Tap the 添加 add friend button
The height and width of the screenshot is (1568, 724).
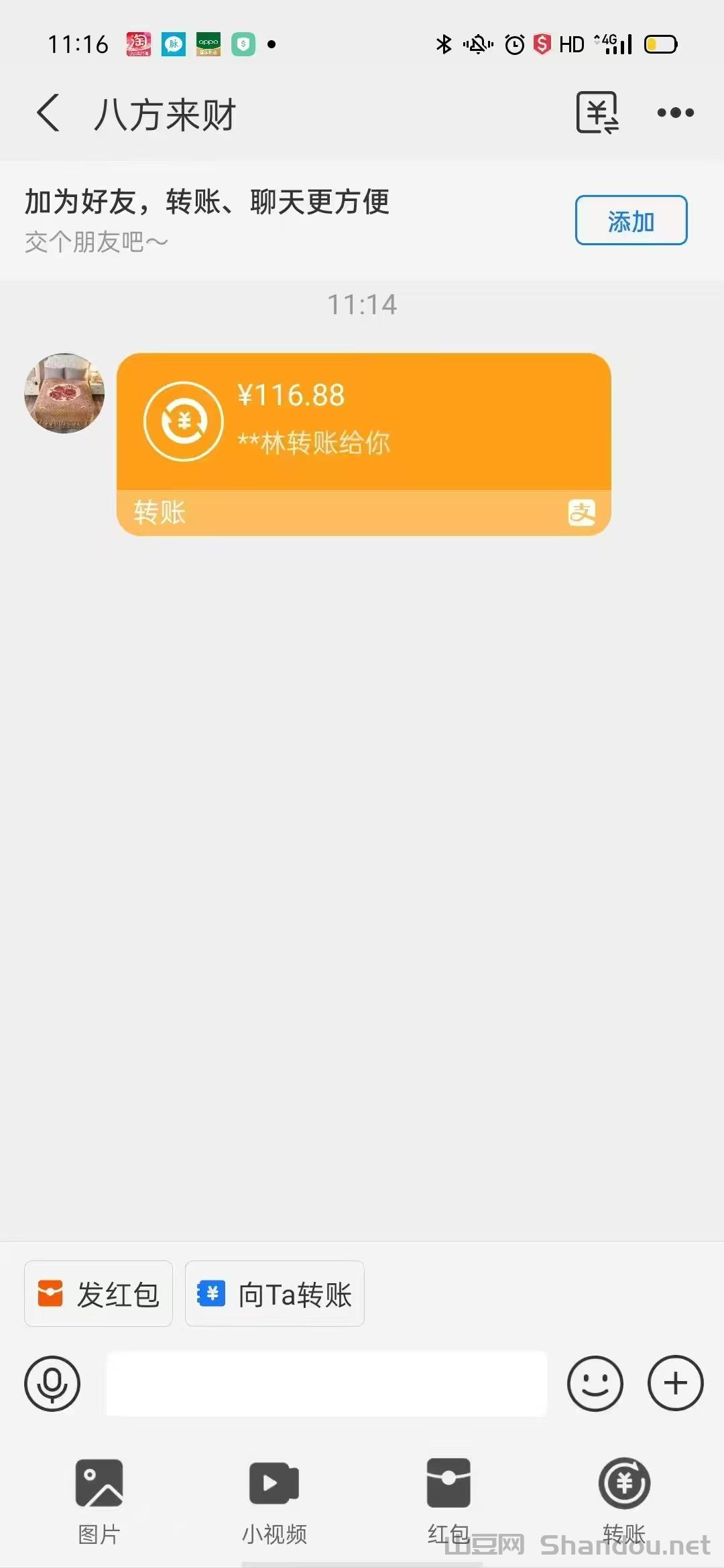pos(631,221)
